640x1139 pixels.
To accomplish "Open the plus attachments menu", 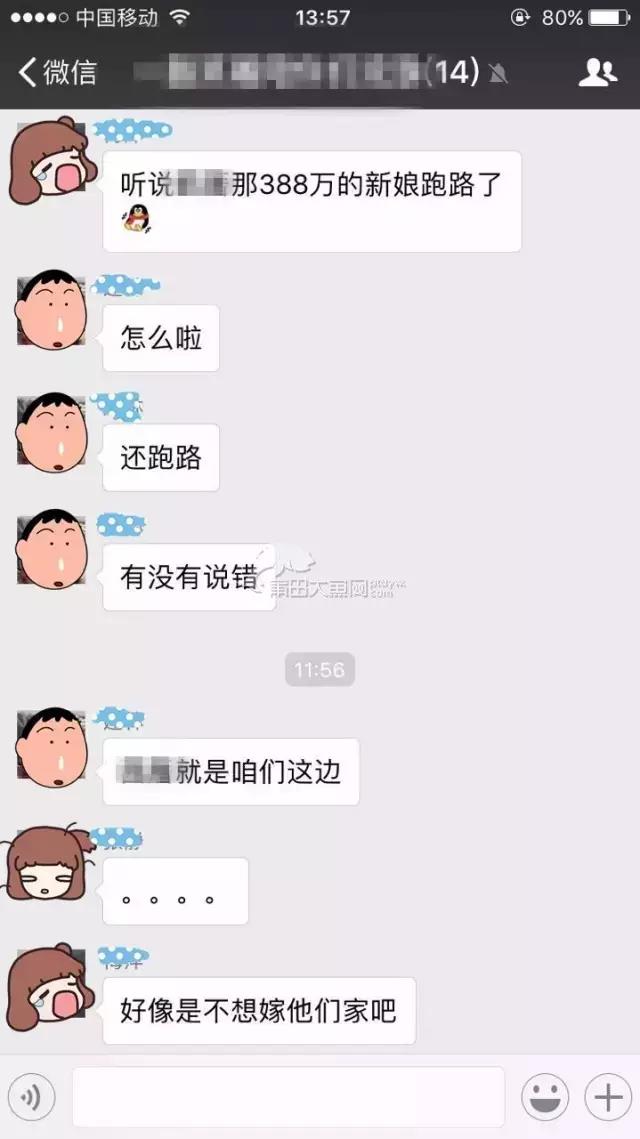I will tap(608, 1098).
